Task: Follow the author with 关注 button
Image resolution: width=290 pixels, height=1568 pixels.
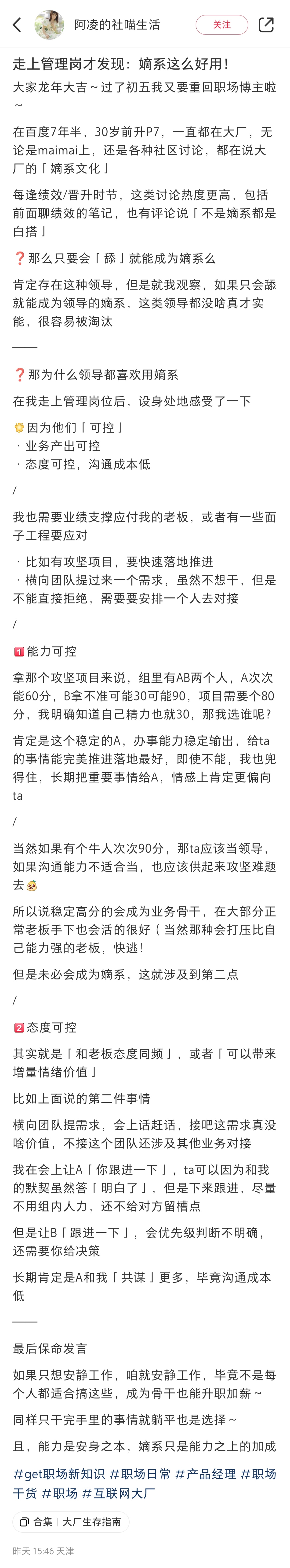Action: point(221,25)
